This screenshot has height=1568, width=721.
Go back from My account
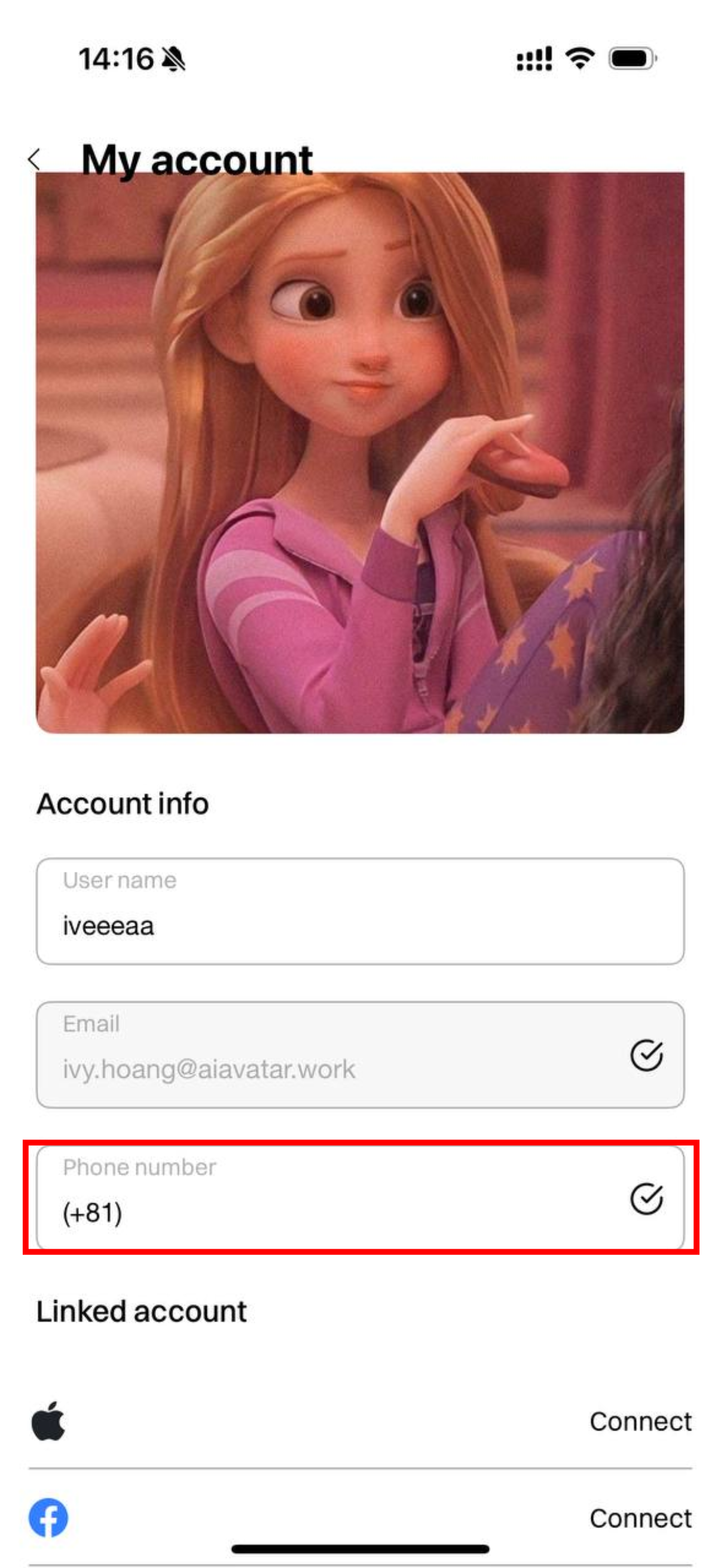point(35,160)
